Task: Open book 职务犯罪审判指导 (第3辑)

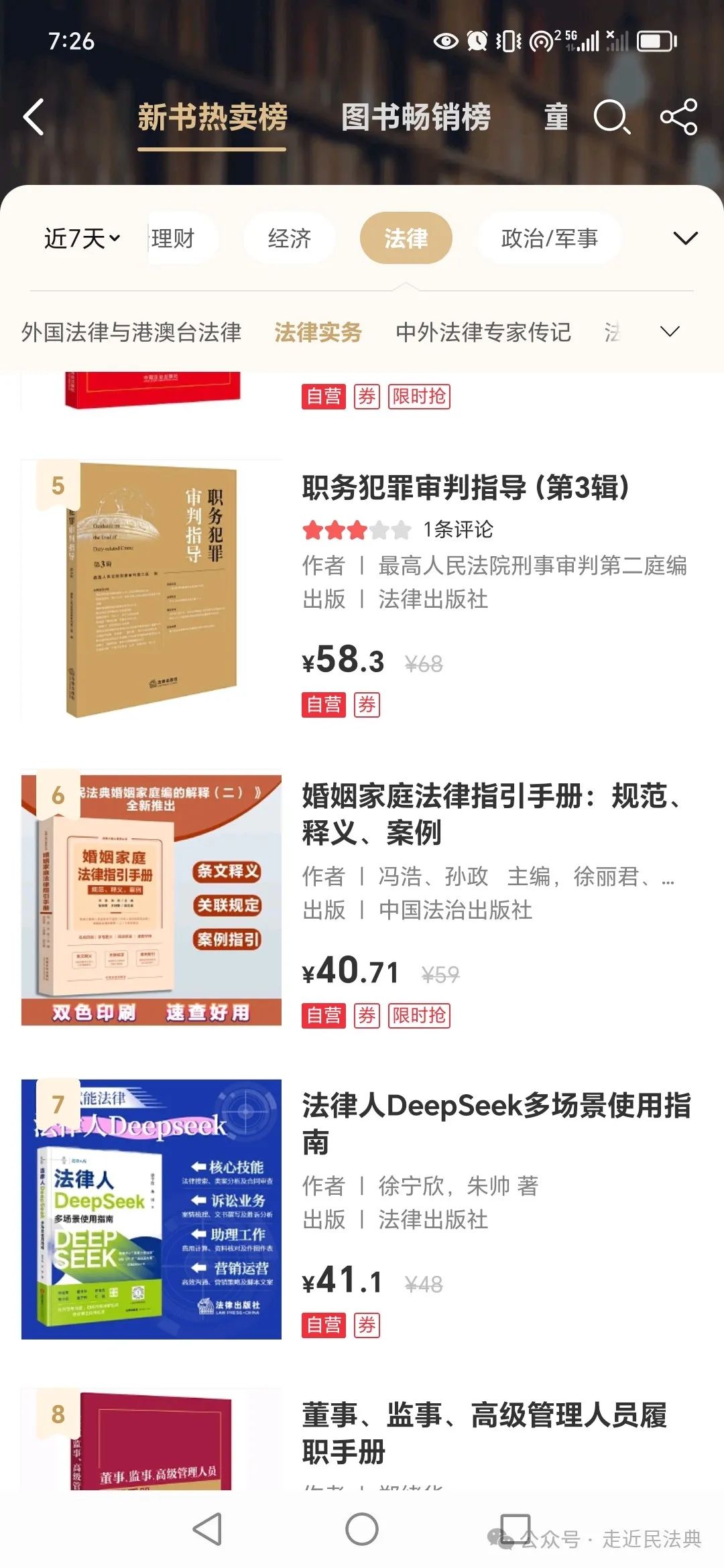Action: pyautogui.click(x=465, y=488)
